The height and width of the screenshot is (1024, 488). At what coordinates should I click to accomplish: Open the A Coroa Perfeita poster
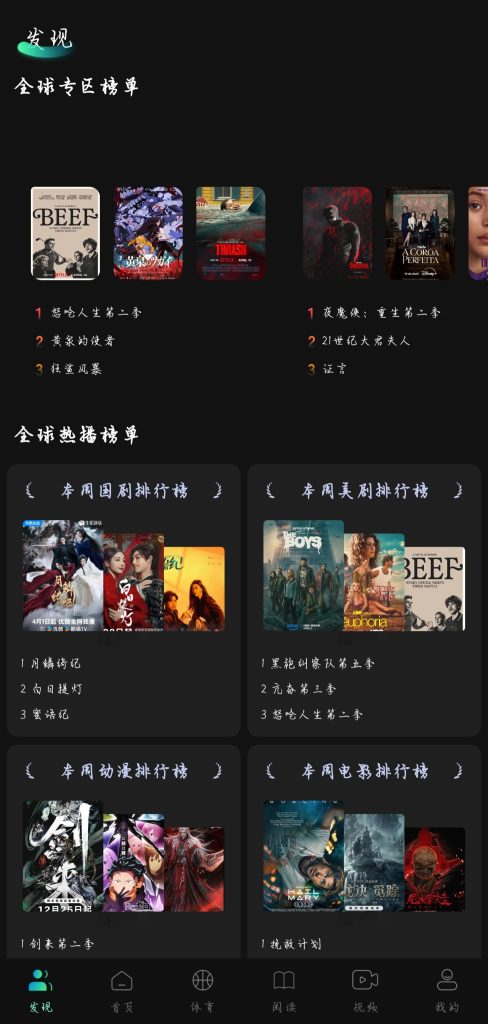coord(420,233)
